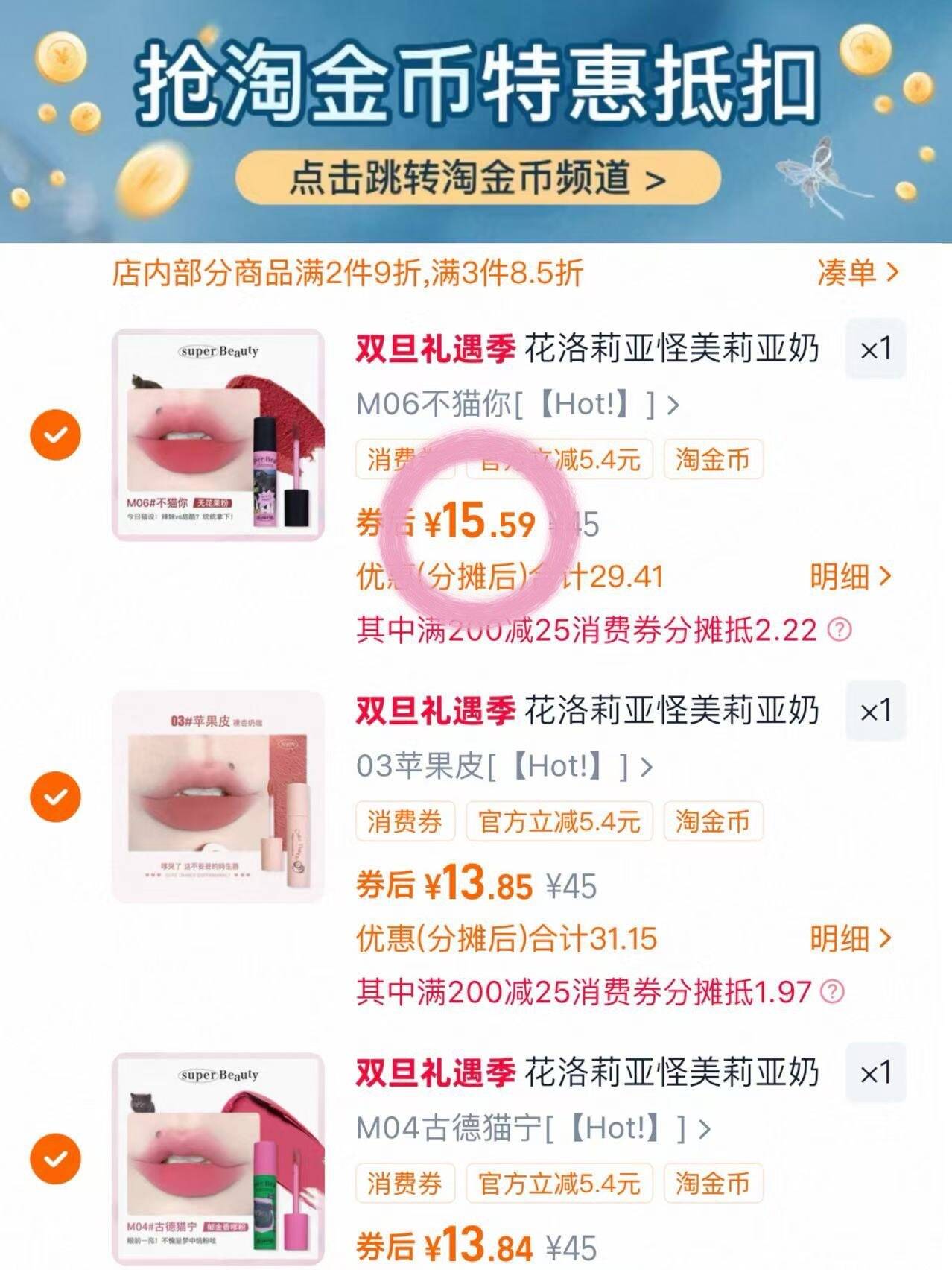The image size is (952, 1270).
Task: Open the help icon beside 分摊抵1.97
Action: click(x=832, y=992)
